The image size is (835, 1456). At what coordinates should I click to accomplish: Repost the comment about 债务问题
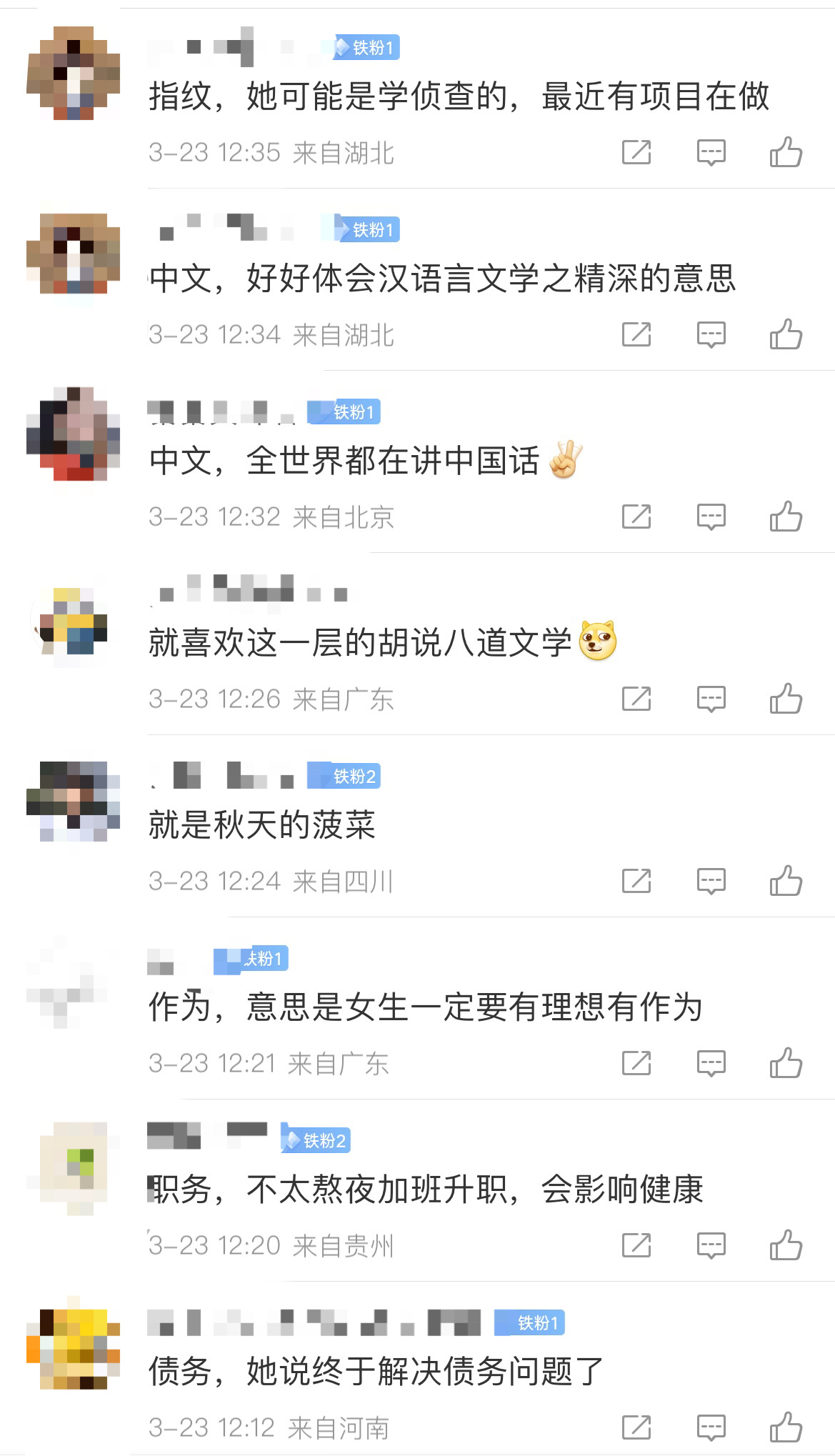636,1427
